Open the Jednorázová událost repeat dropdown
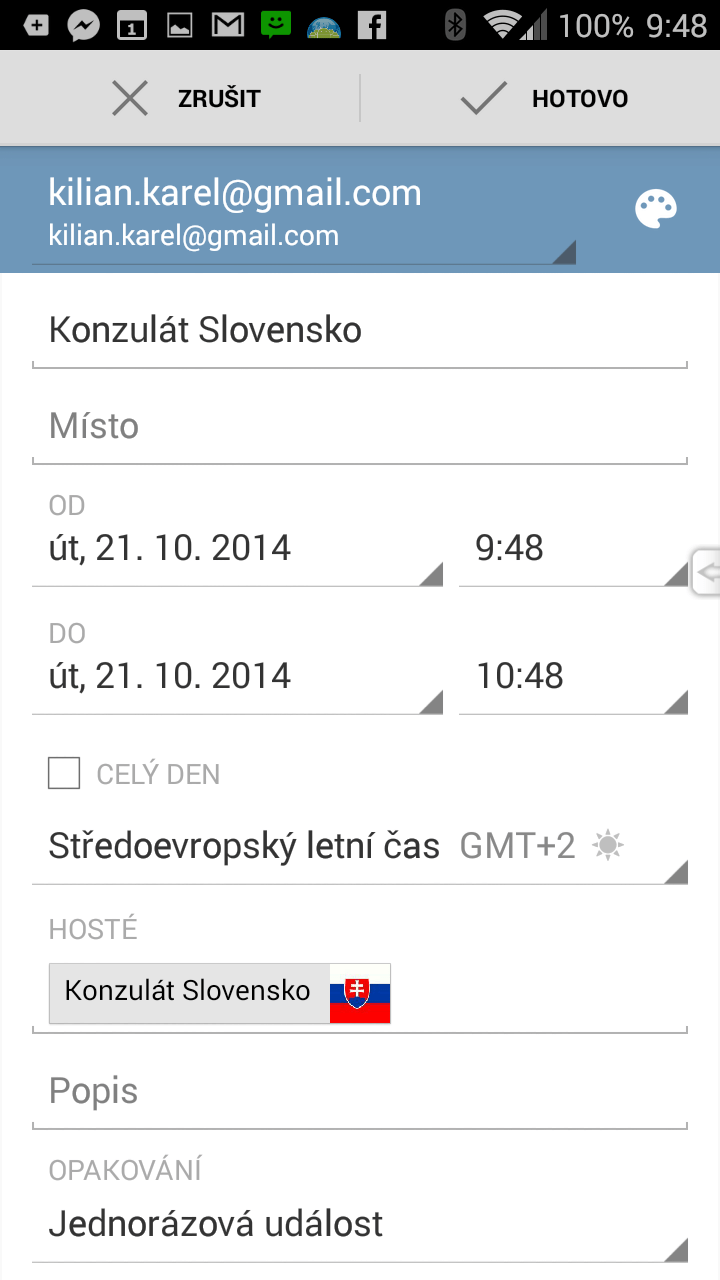Screen dimensions: 720x1280 click(360, 1225)
